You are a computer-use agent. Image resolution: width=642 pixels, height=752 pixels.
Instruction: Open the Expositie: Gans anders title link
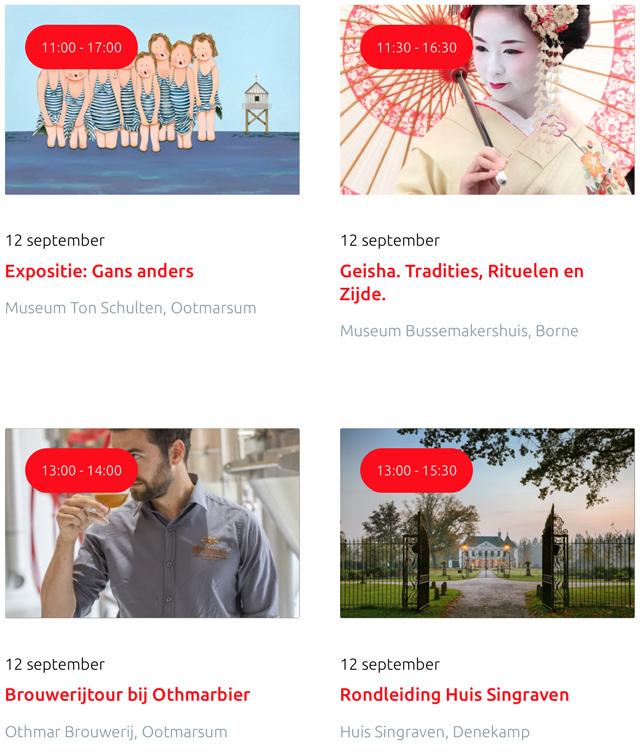click(99, 271)
